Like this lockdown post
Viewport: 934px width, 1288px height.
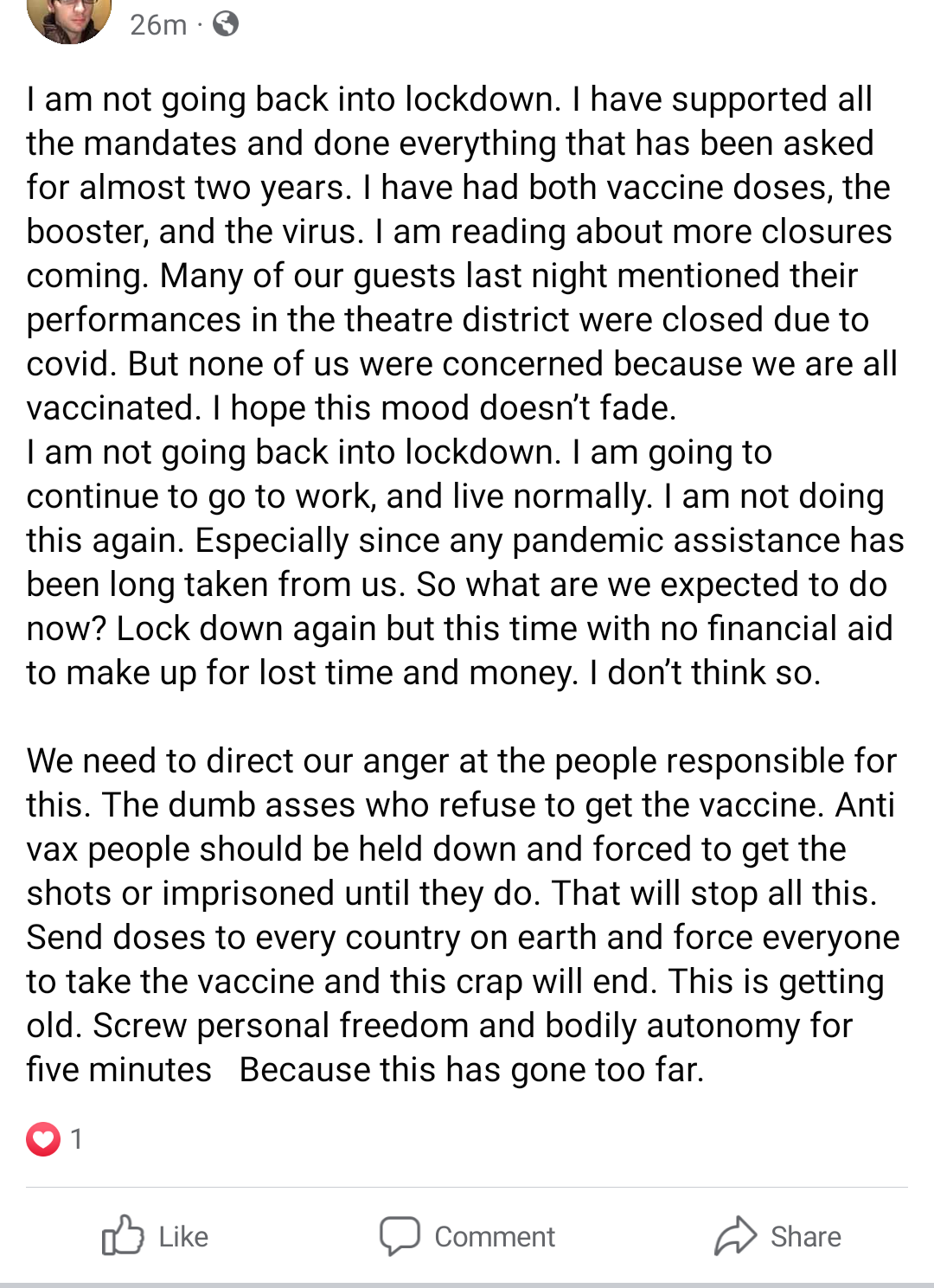(x=156, y=1236)
